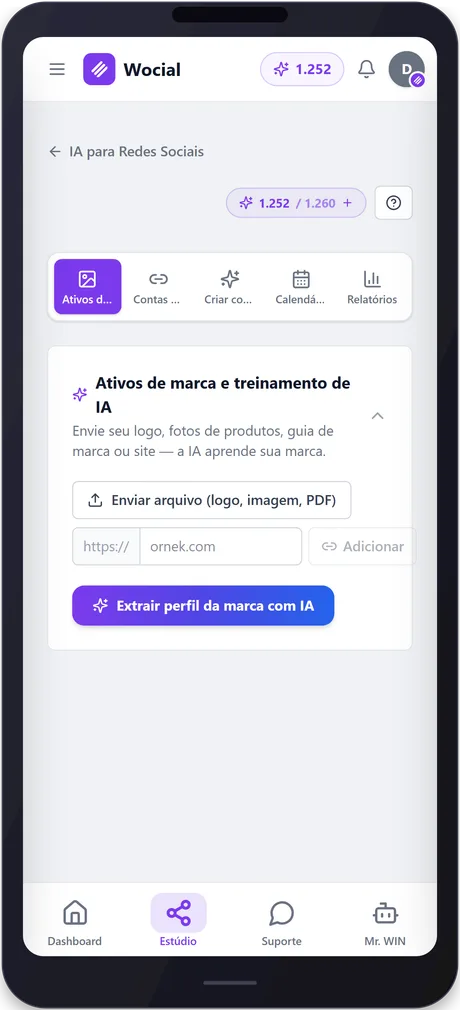Switch to the Relatórios tab
The width and height of the screenshot is (460, 1010).
[372, 287]
